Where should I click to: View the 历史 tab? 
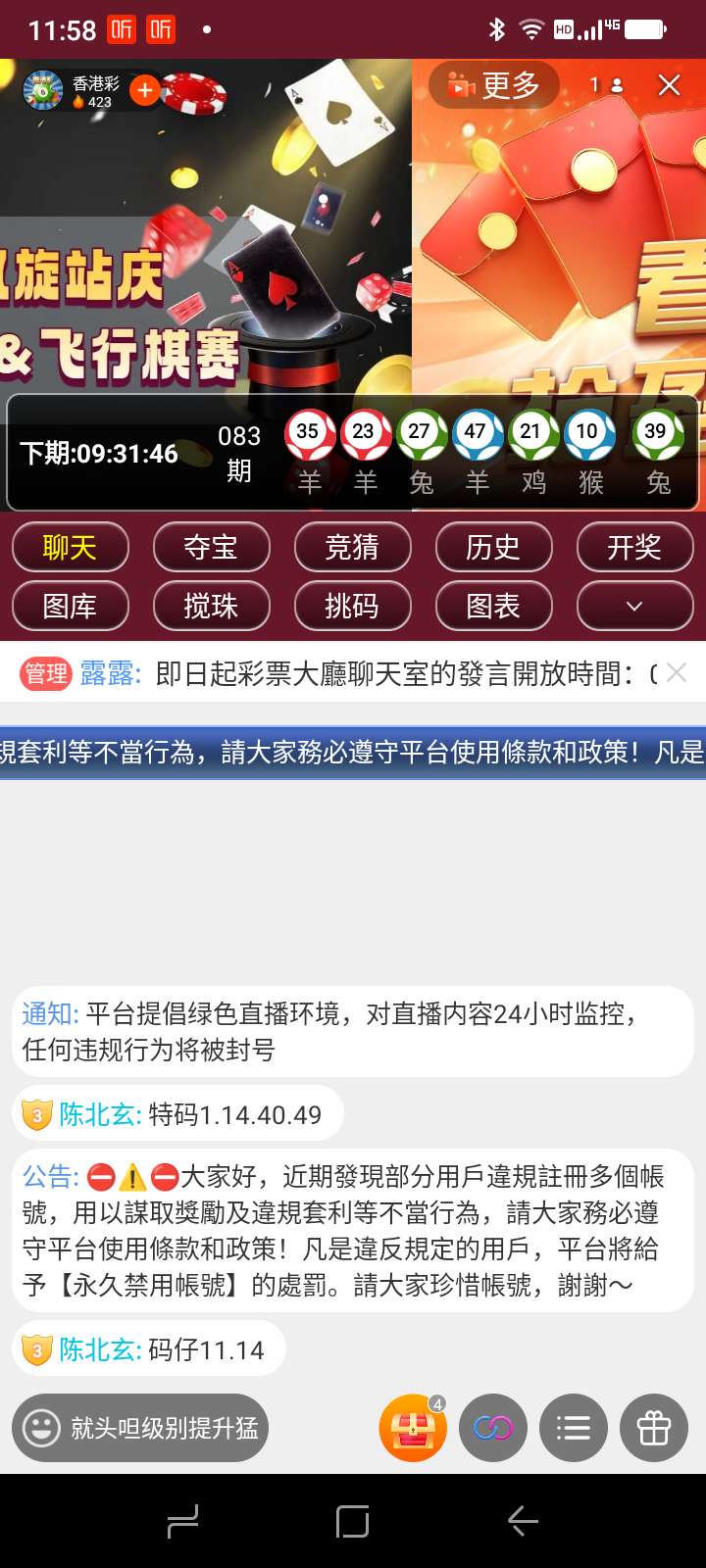[x=493, y=547]
